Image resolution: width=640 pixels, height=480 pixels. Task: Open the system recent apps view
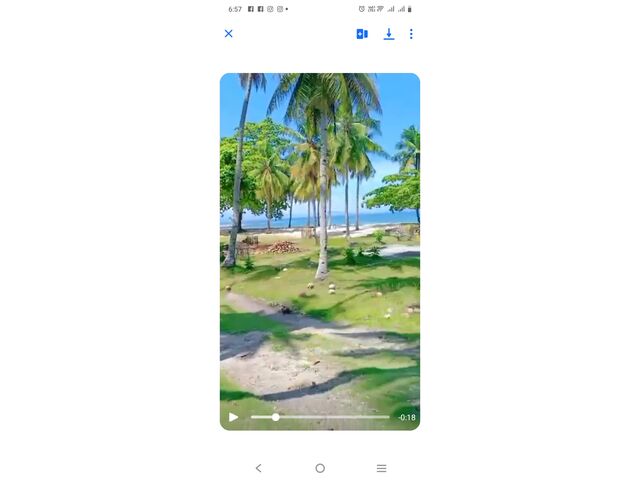point(381,468)
